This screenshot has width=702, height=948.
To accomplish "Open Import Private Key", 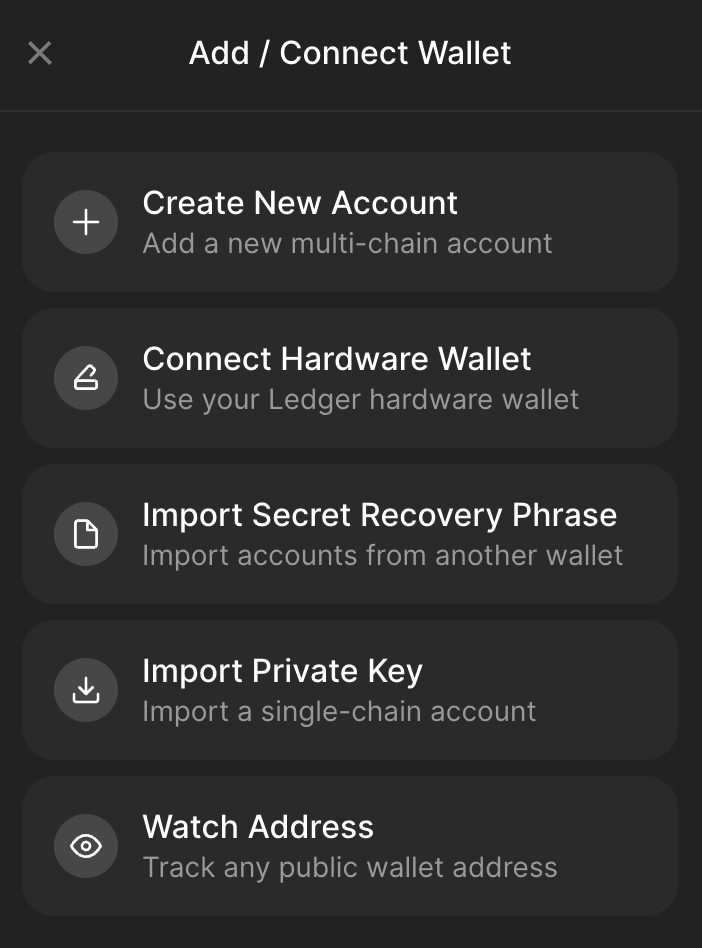I will [x=349, y=690].
